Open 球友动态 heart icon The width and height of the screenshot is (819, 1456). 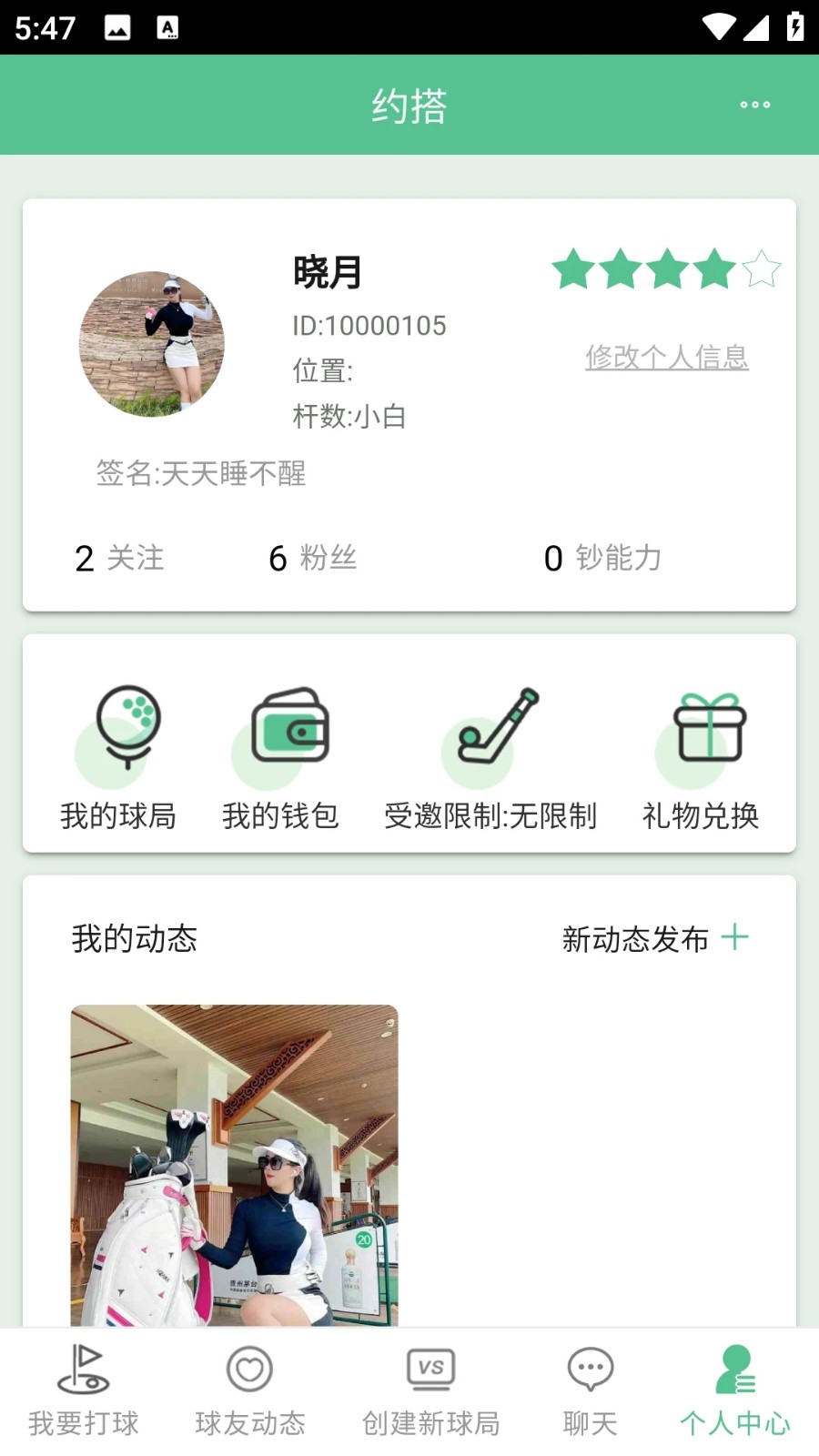248,1368
